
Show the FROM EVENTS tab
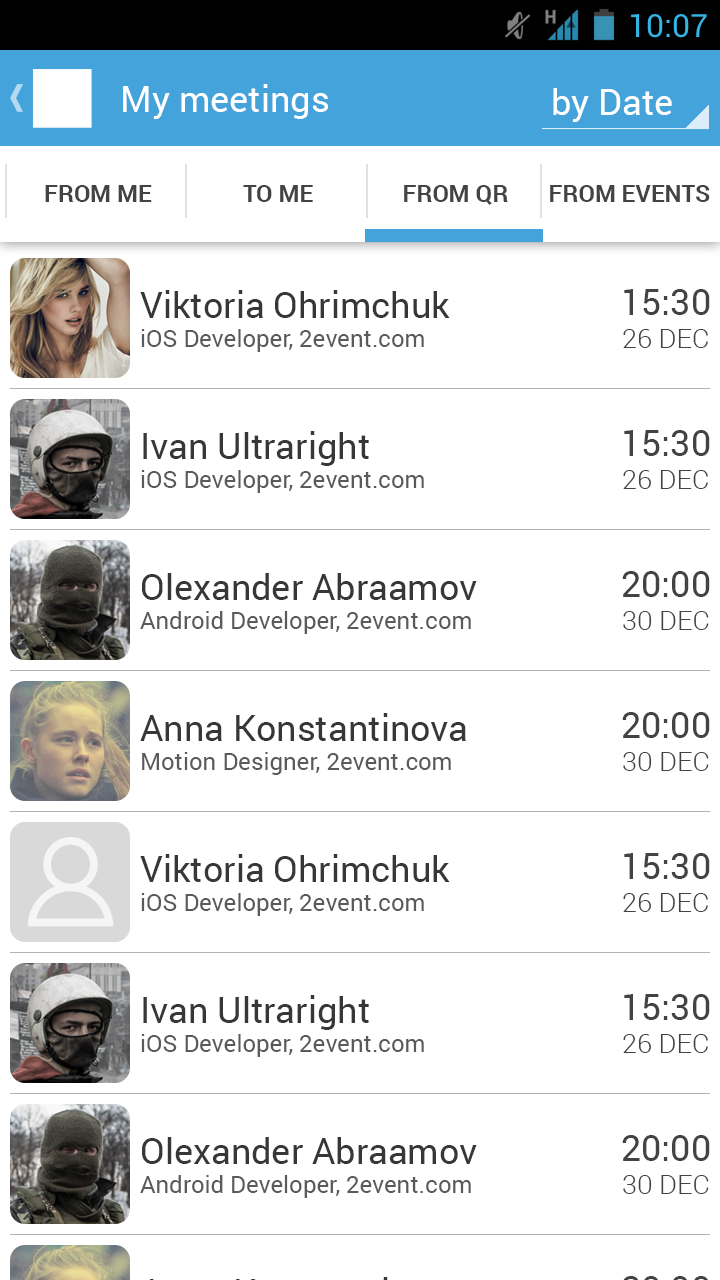pyautogui.click(x=629, y=193)
